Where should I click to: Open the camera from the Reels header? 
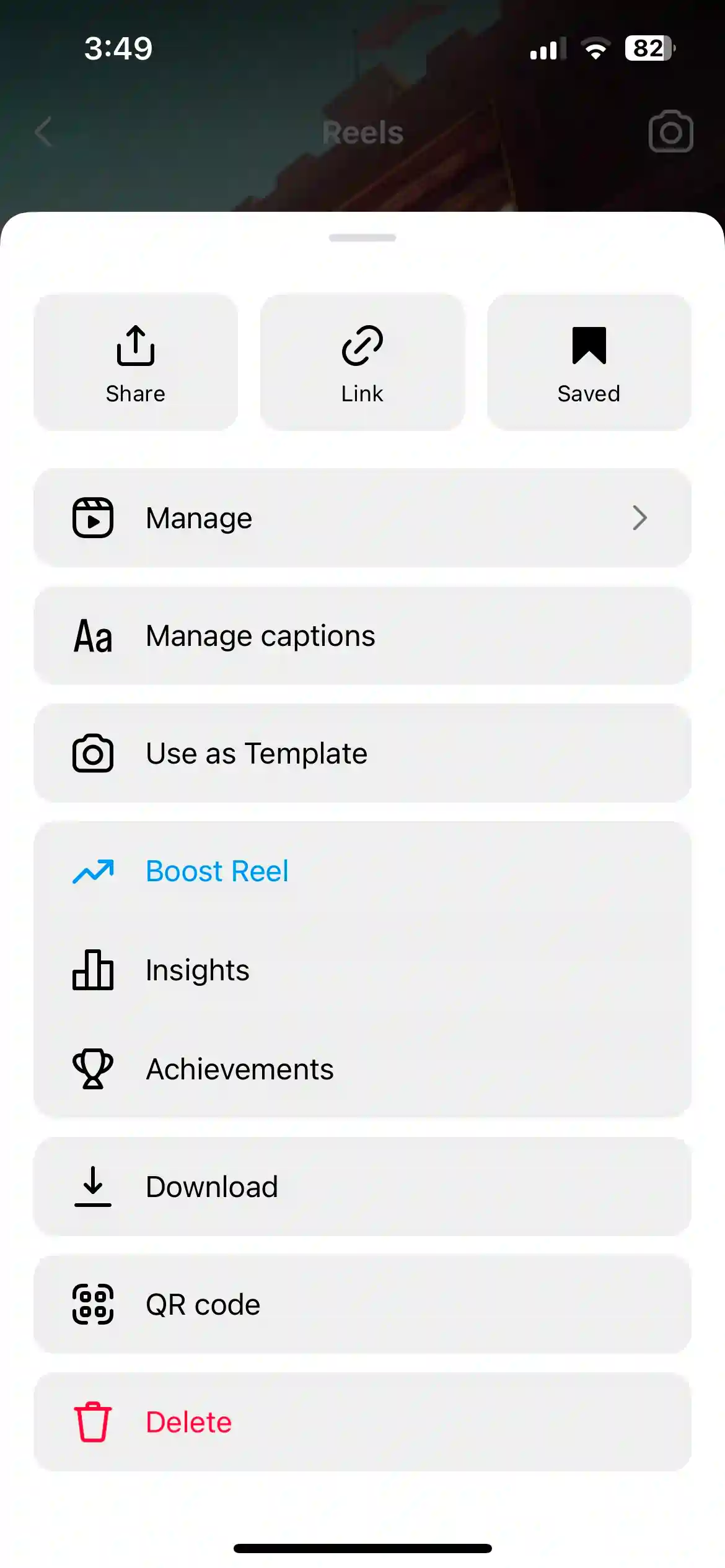pos(670,132)
